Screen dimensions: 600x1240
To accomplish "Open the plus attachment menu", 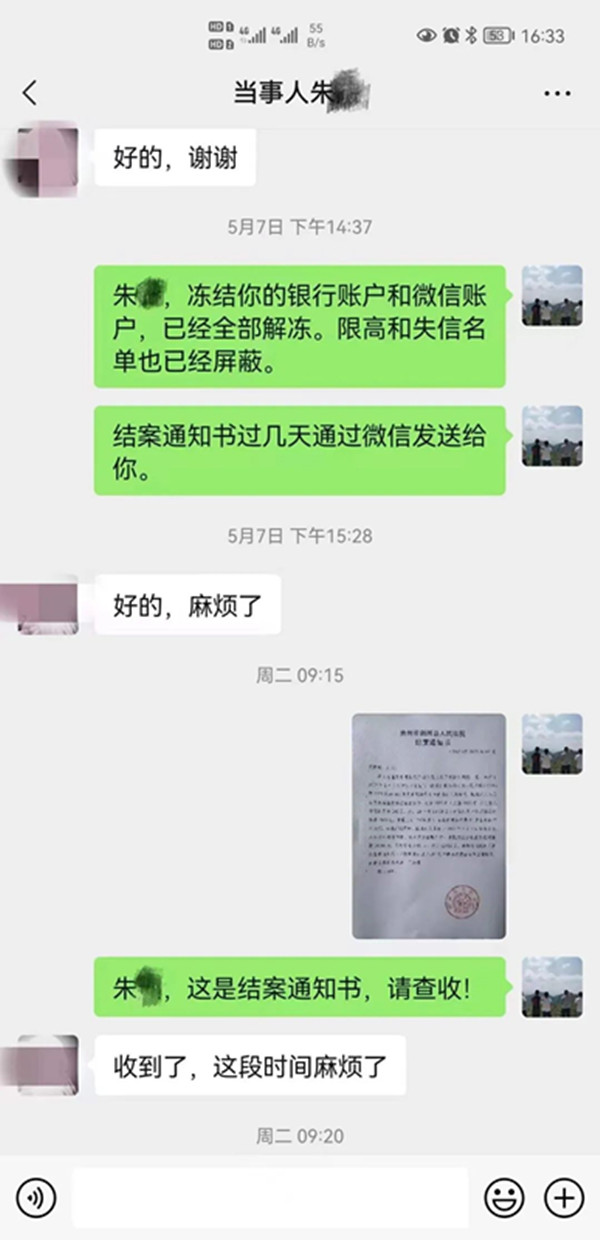I will coord(563,1197).
